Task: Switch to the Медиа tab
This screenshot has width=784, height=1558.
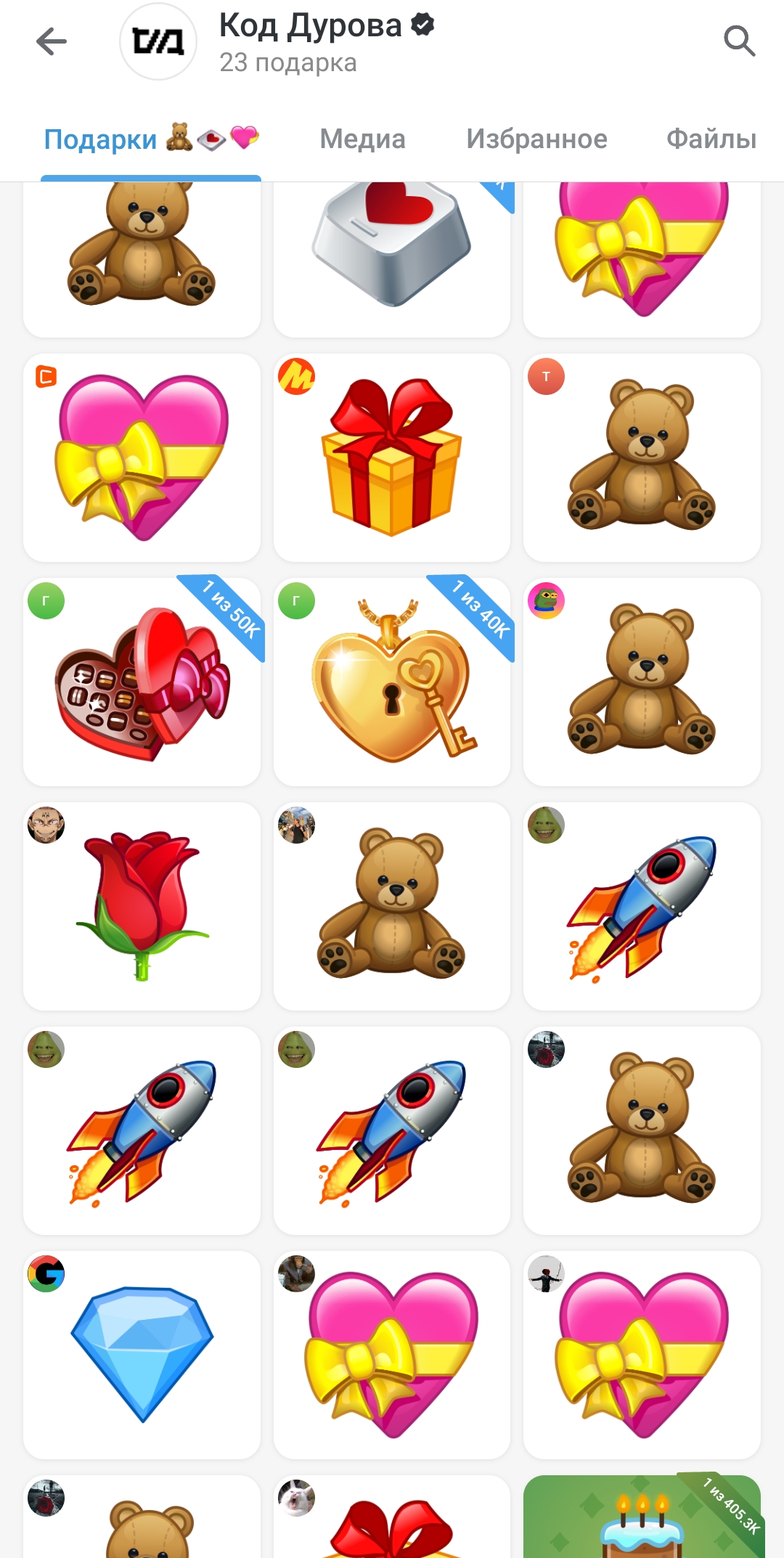Action: (x=362, y=139)
